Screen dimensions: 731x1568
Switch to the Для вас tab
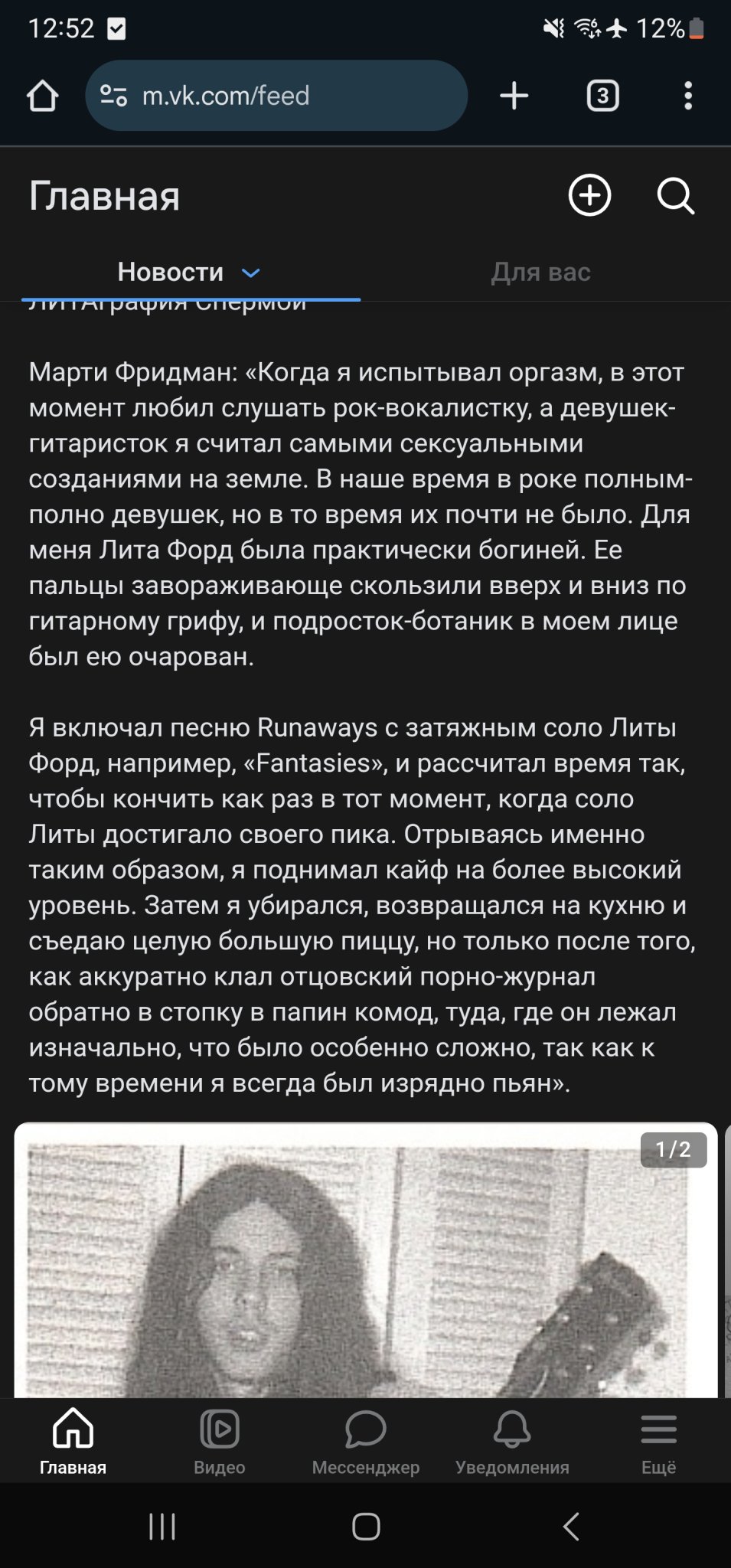coord(540,273)
